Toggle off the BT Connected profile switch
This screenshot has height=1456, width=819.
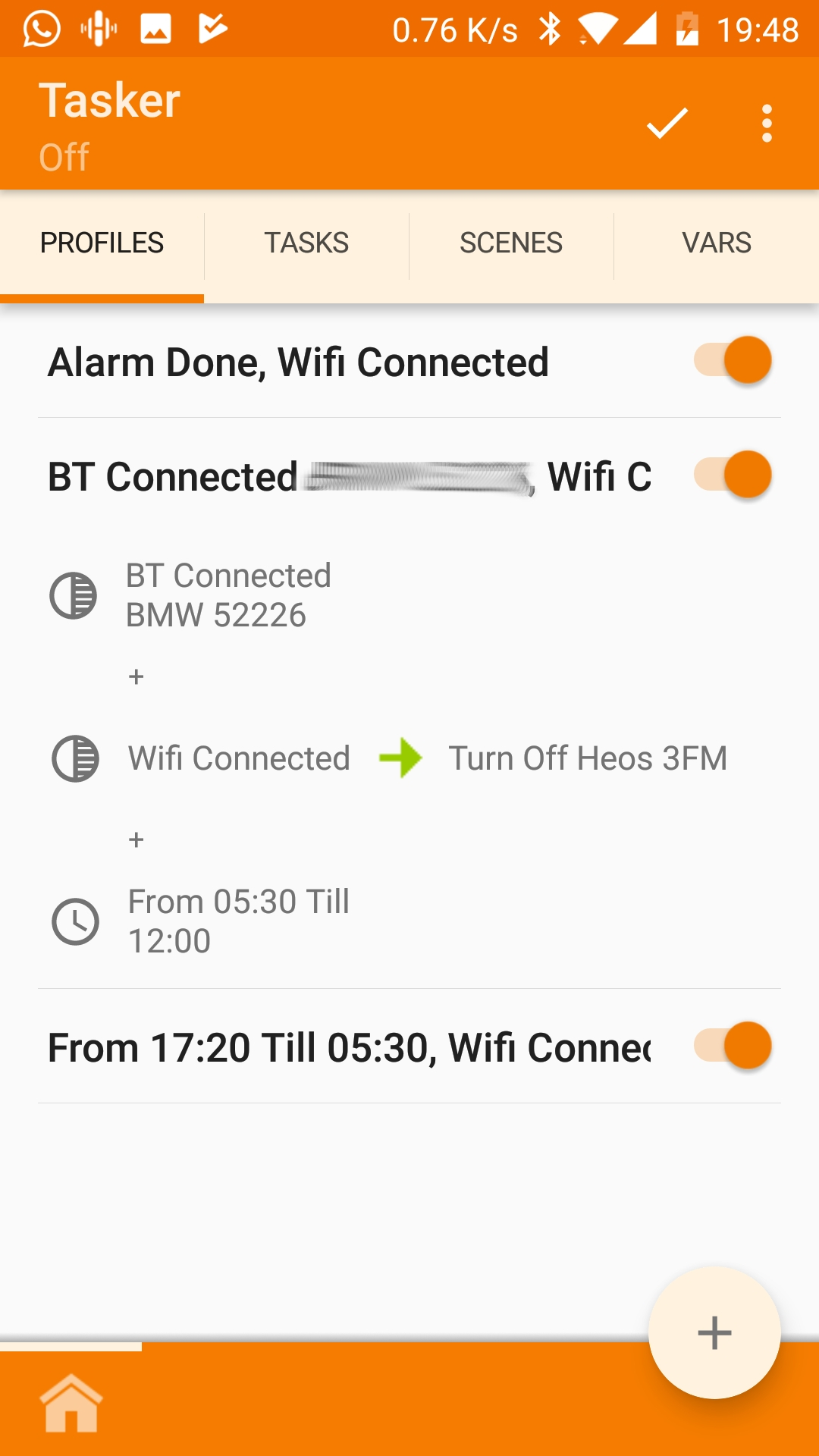coord(733,475)
